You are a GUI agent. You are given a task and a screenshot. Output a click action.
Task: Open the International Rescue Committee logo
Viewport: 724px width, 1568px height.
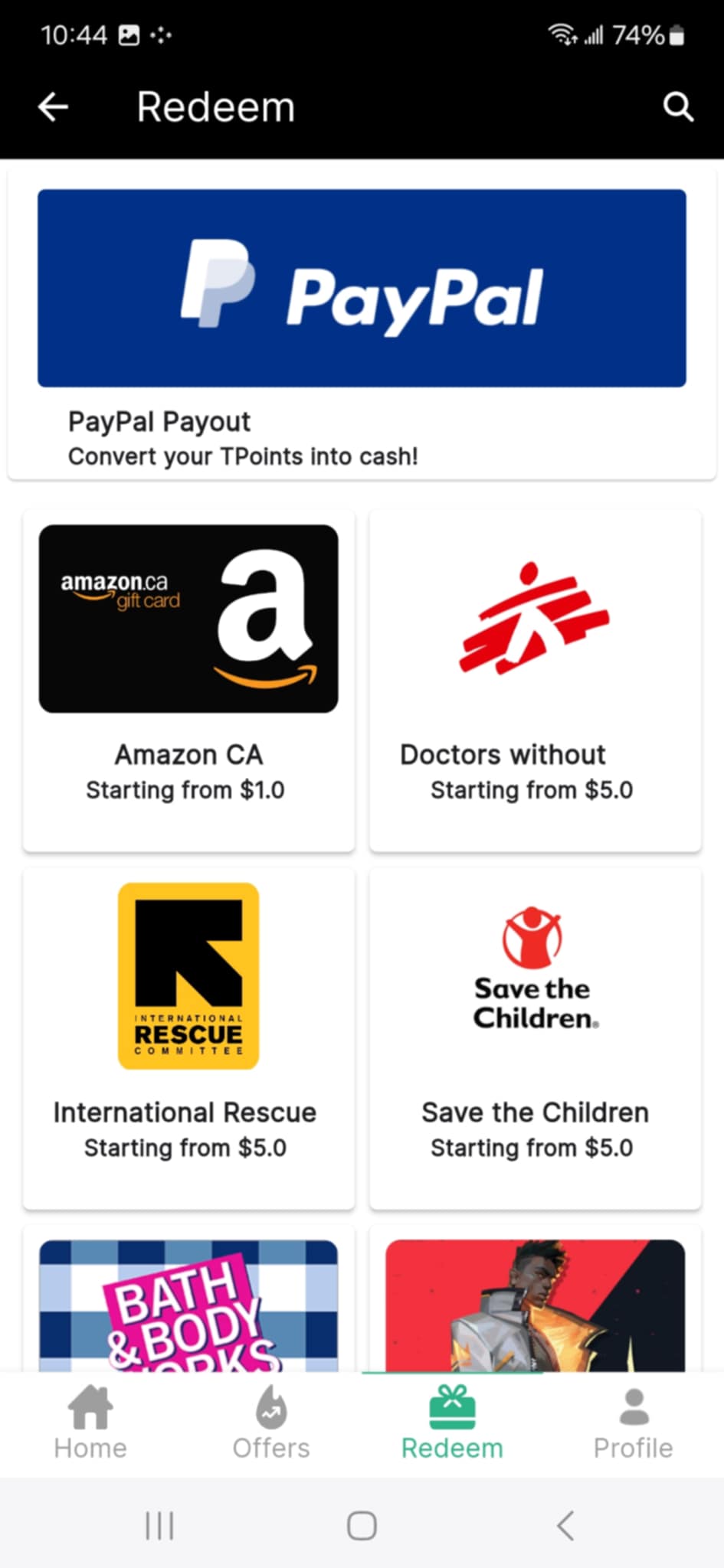tap(188, 976)
